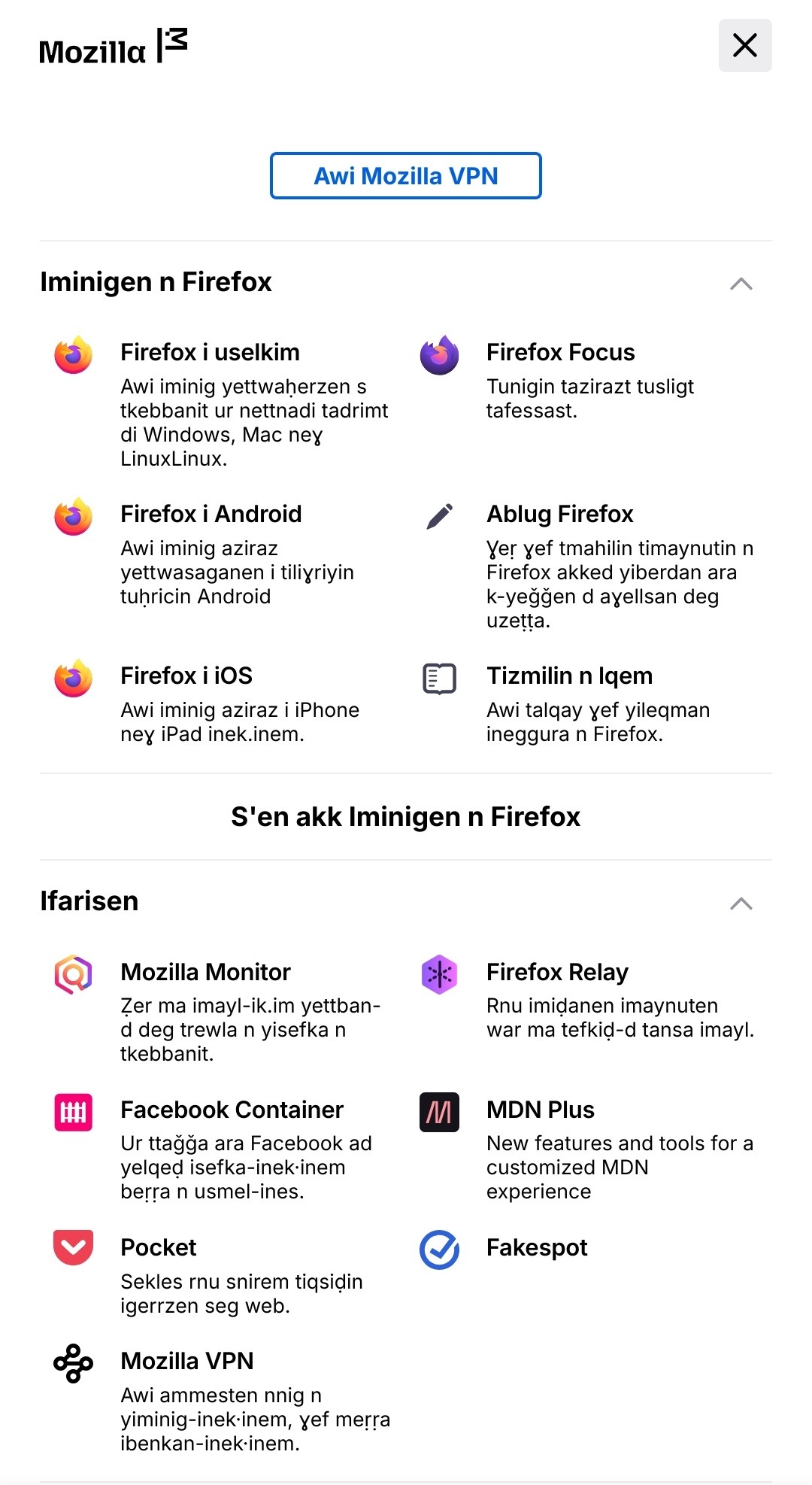Open S'en akk Iminigen n Firefox link
812x1485 pixels.
(x=406, y=816)
